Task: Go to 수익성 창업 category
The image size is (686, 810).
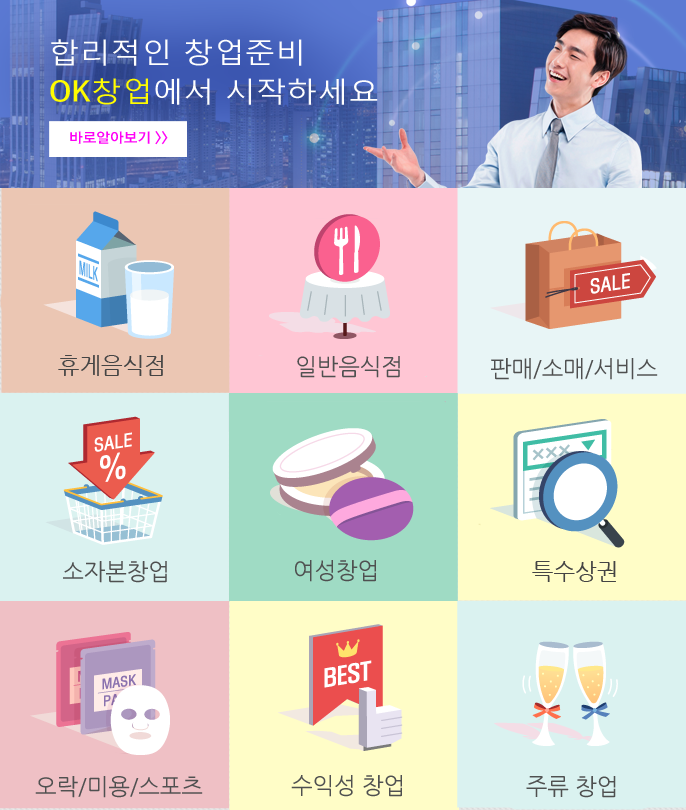Action: (x=343, y=704)
